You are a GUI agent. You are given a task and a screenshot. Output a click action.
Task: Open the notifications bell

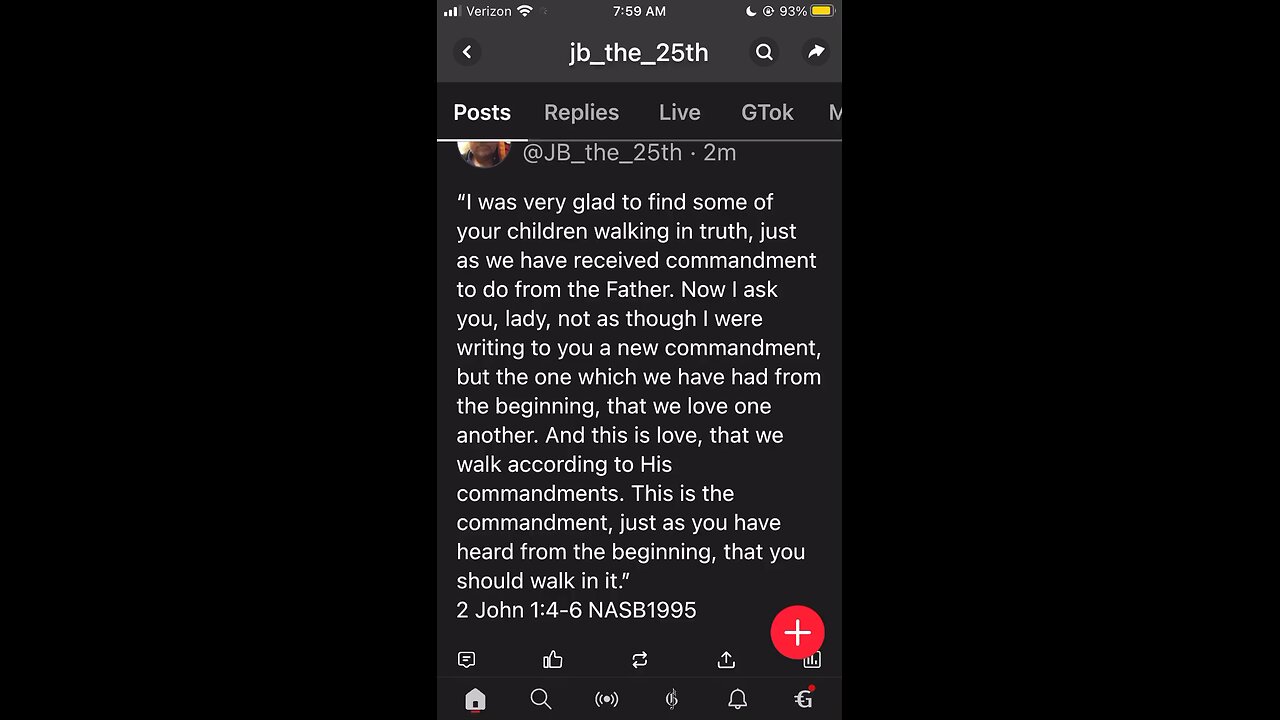(x=737, y=699)
